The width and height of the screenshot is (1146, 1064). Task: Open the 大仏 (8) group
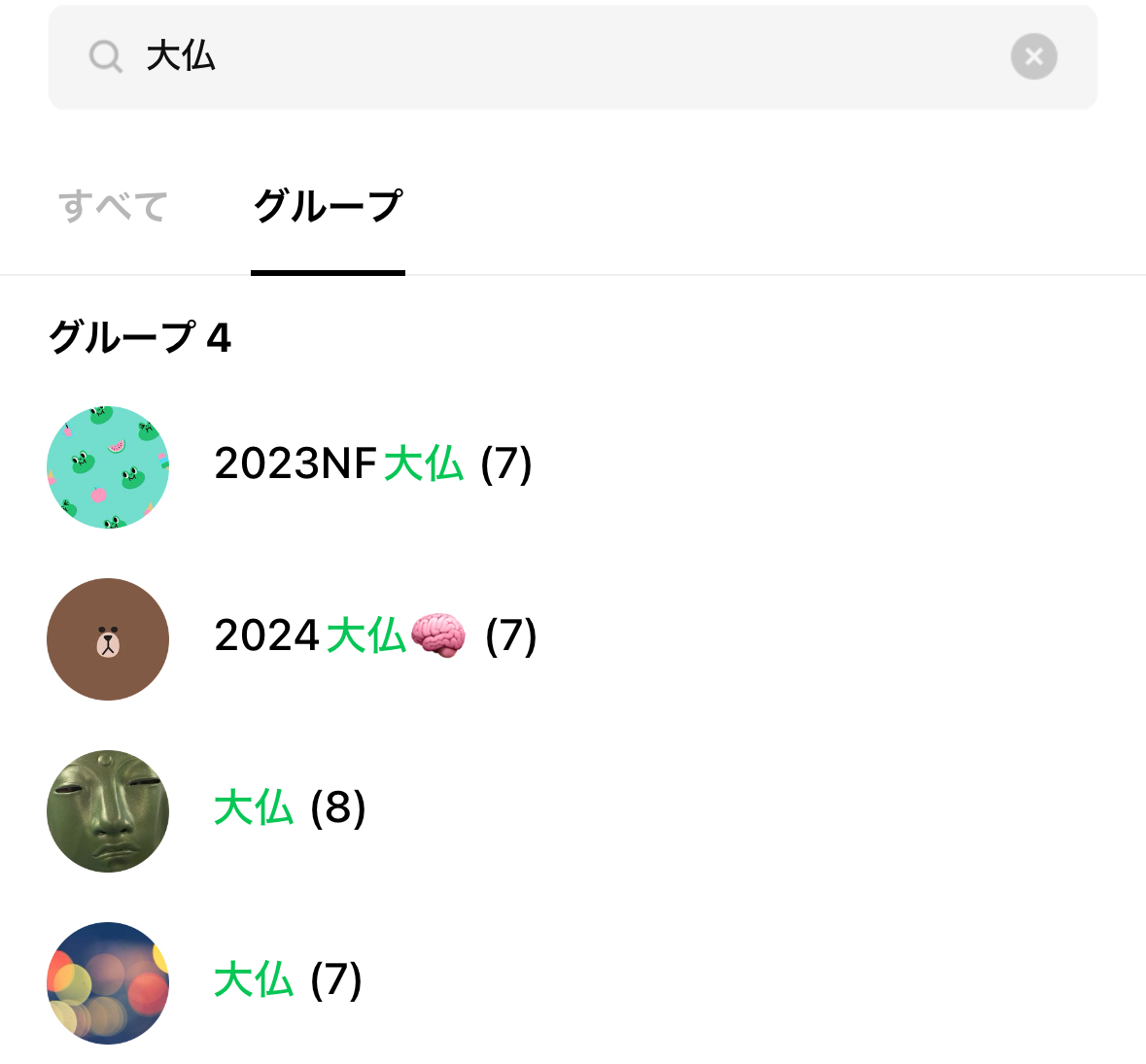point(290,808)
